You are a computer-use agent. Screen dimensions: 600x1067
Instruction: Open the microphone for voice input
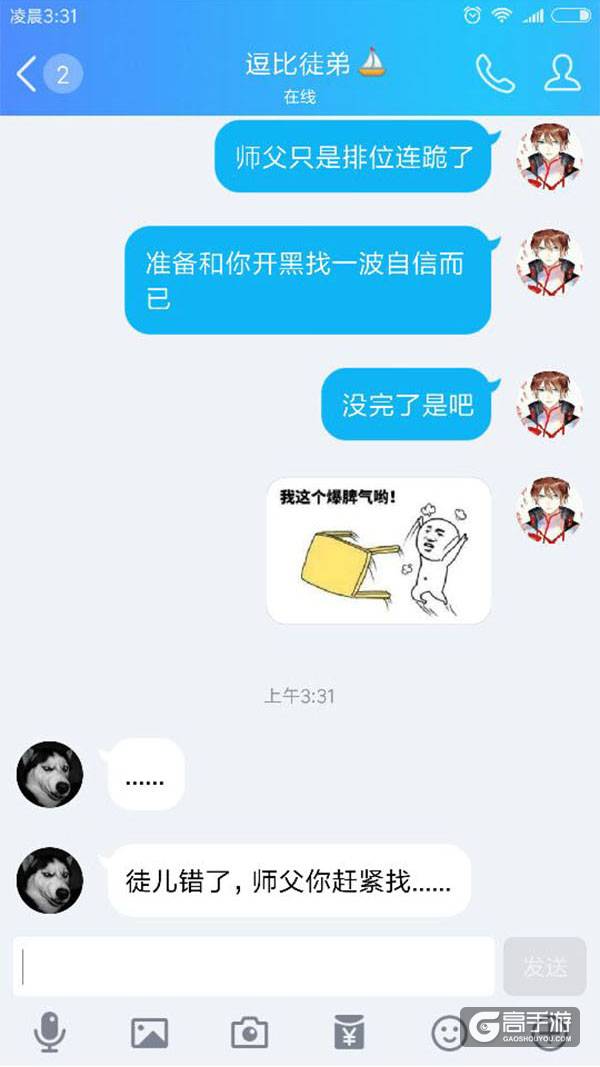point(49,1031)
